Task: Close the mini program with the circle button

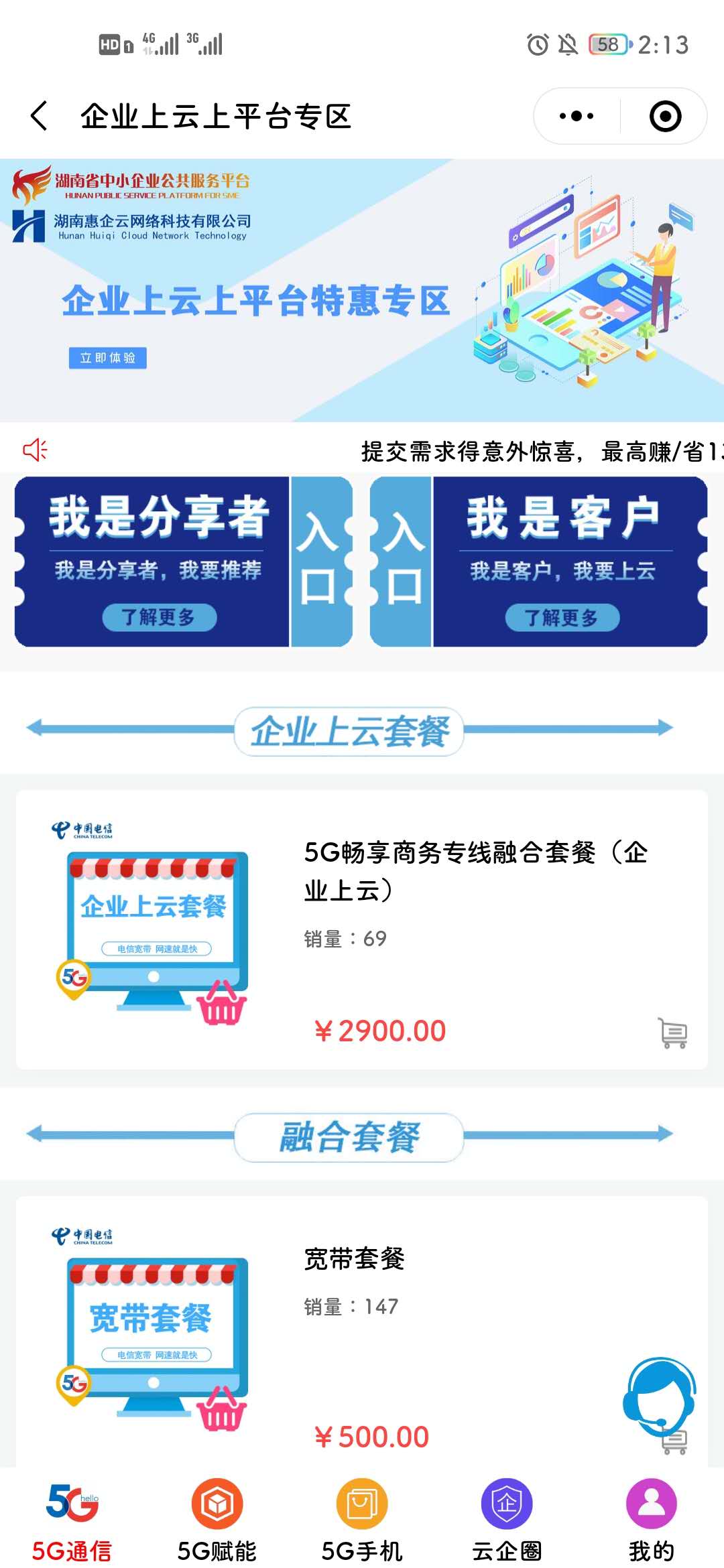Action: [665, 116]
